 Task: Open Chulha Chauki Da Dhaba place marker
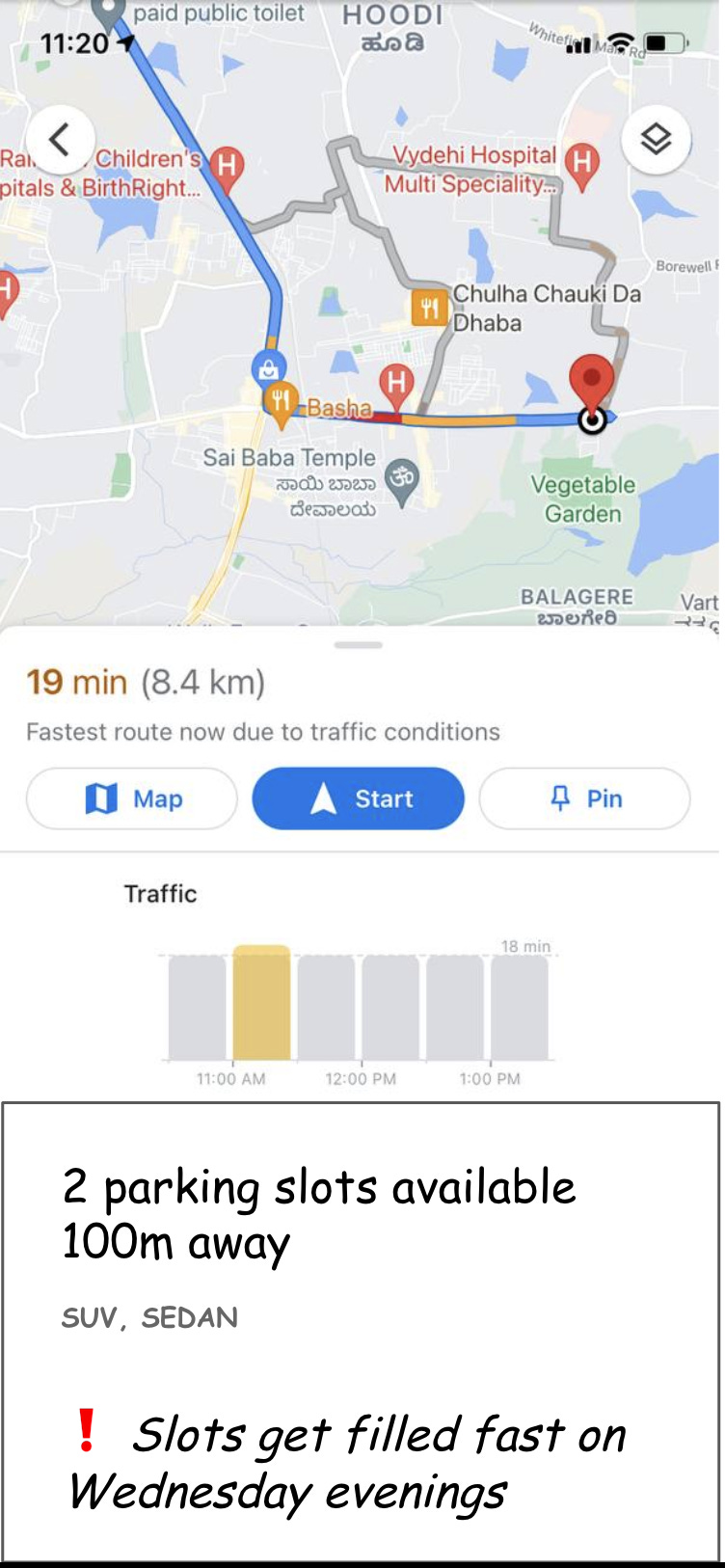[429, 308]
